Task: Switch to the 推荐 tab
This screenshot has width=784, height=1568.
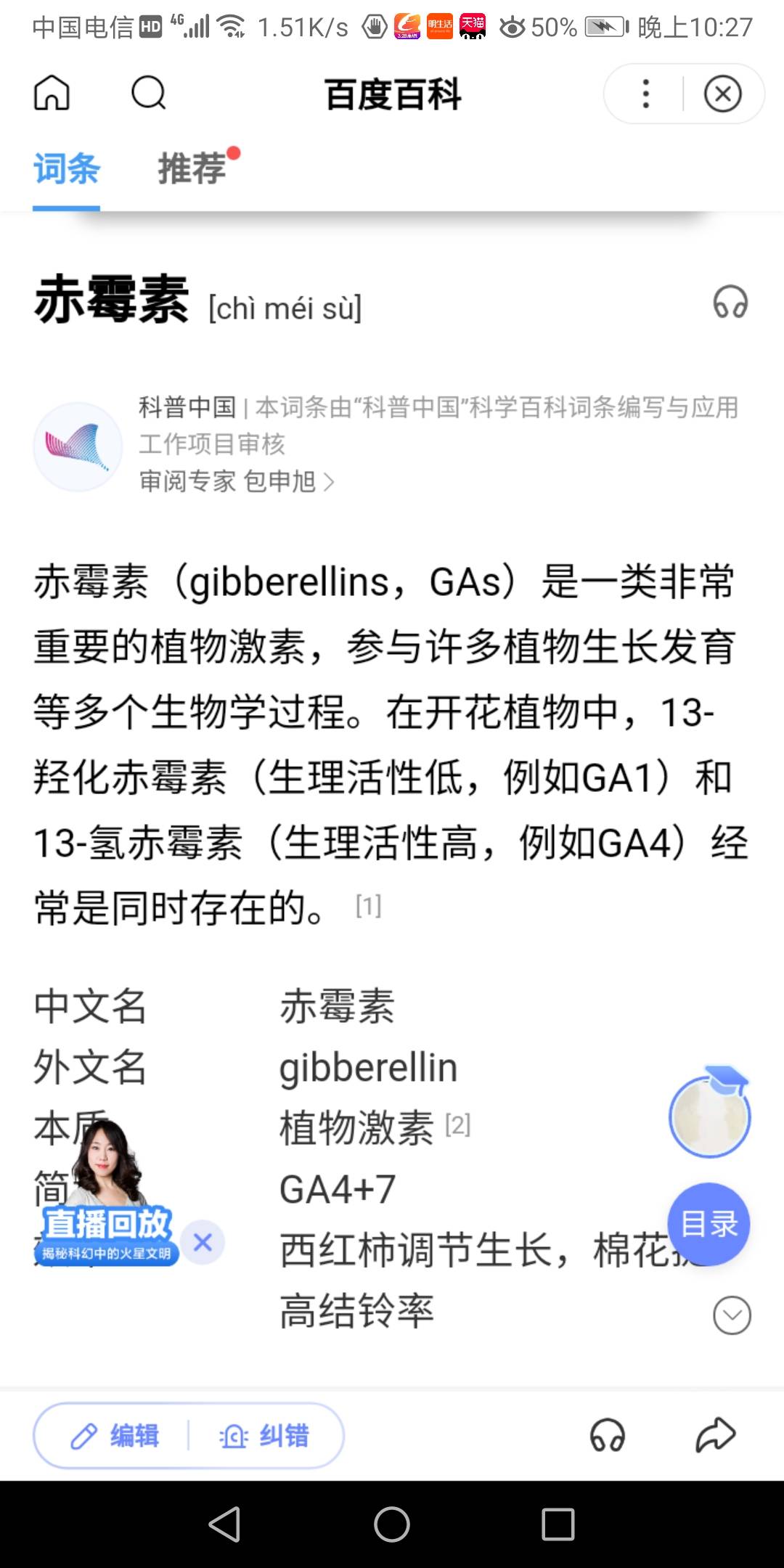Action: point(193,168)
